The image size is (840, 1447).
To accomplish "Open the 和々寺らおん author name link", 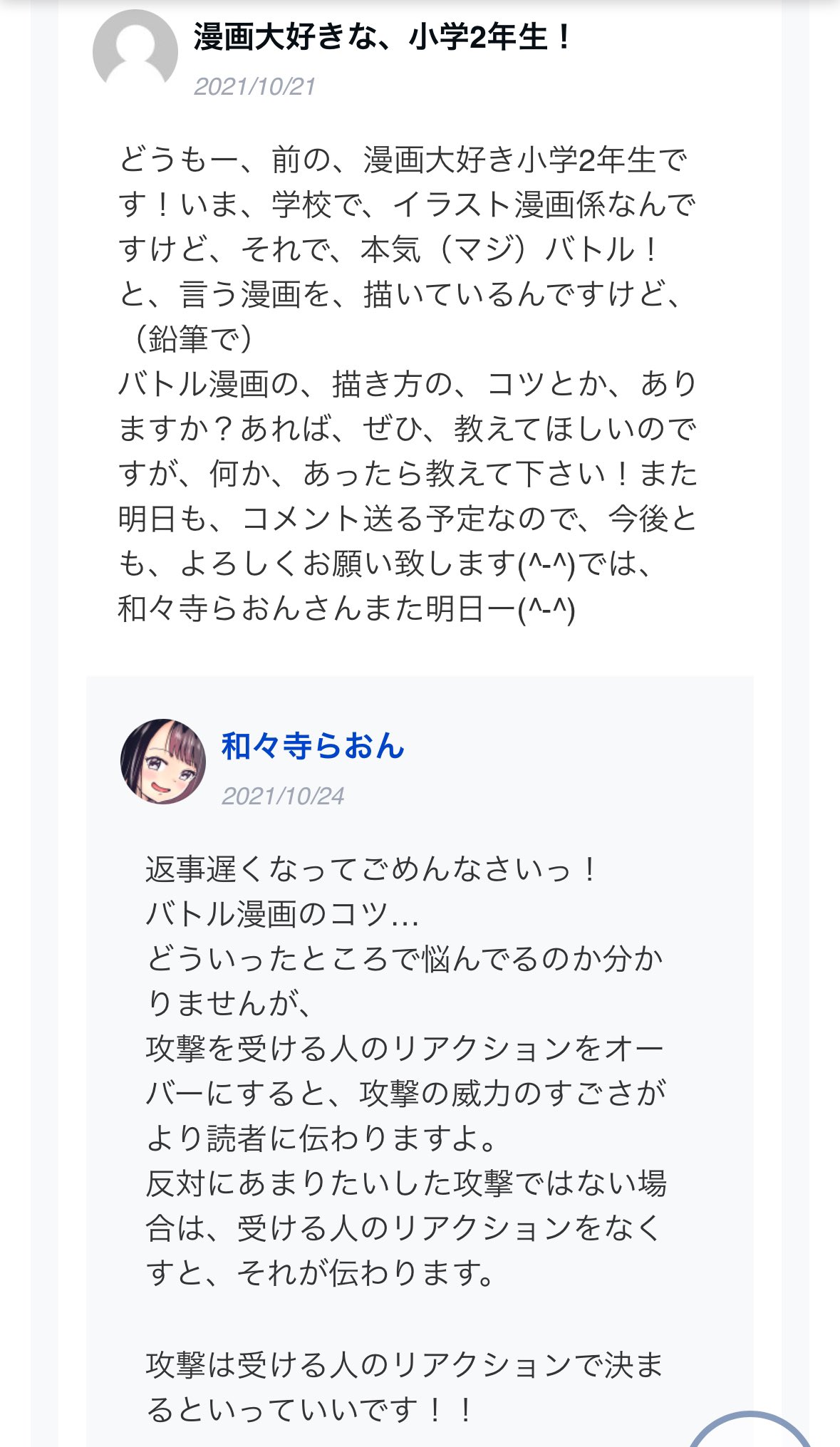I will tap(313, 746).
